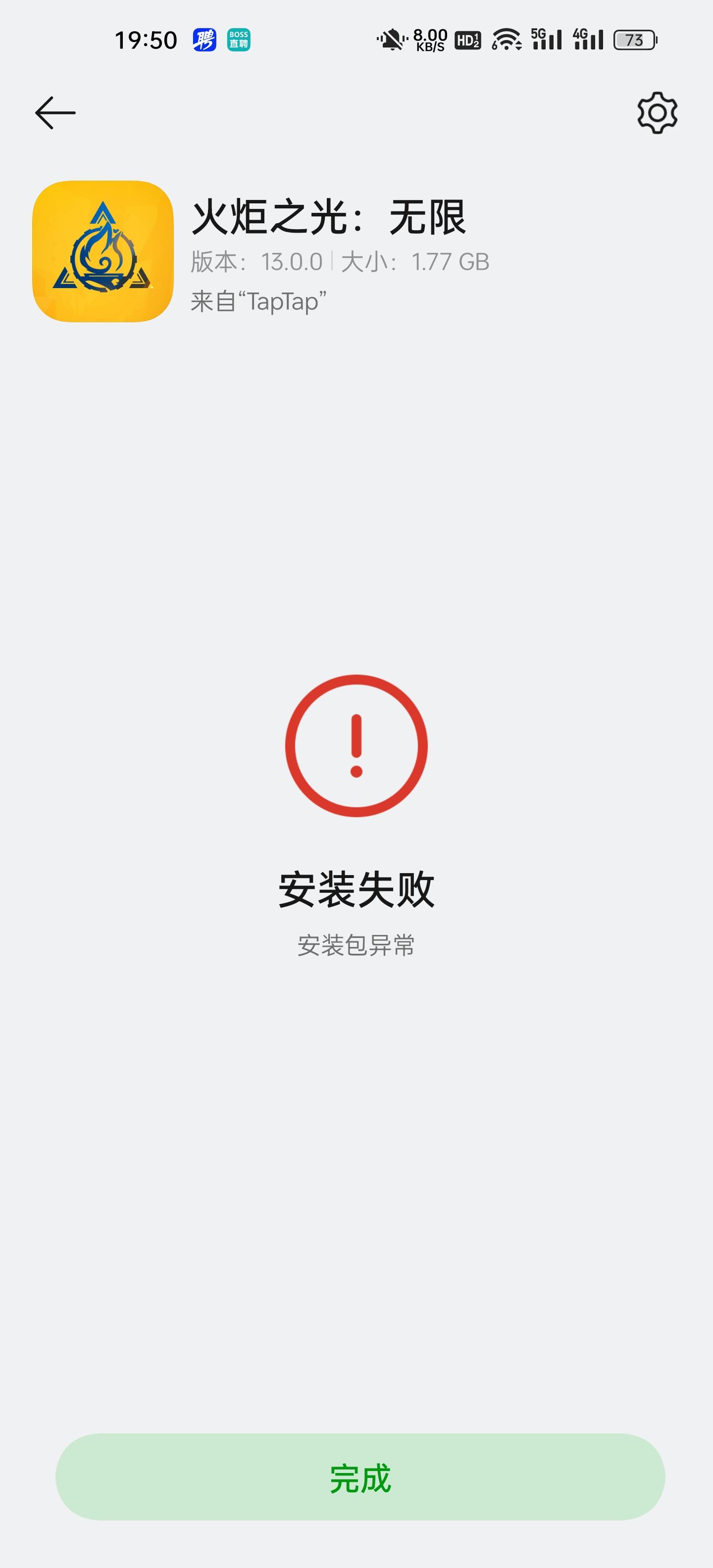
Task: Open the BOSS直聘 notification icon
Action: click(239, 40)
